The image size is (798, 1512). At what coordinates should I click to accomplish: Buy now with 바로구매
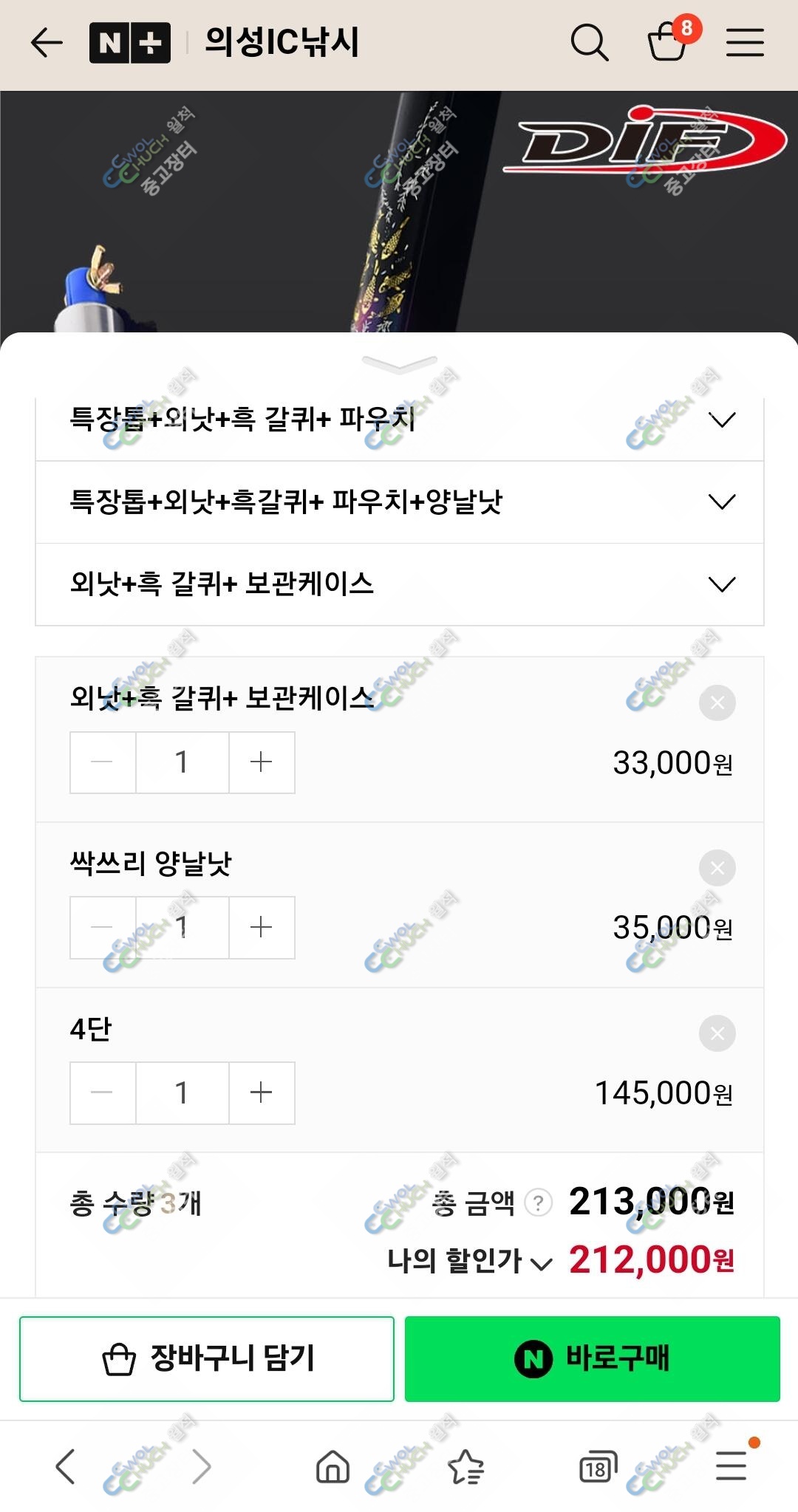click(593, 1358)
